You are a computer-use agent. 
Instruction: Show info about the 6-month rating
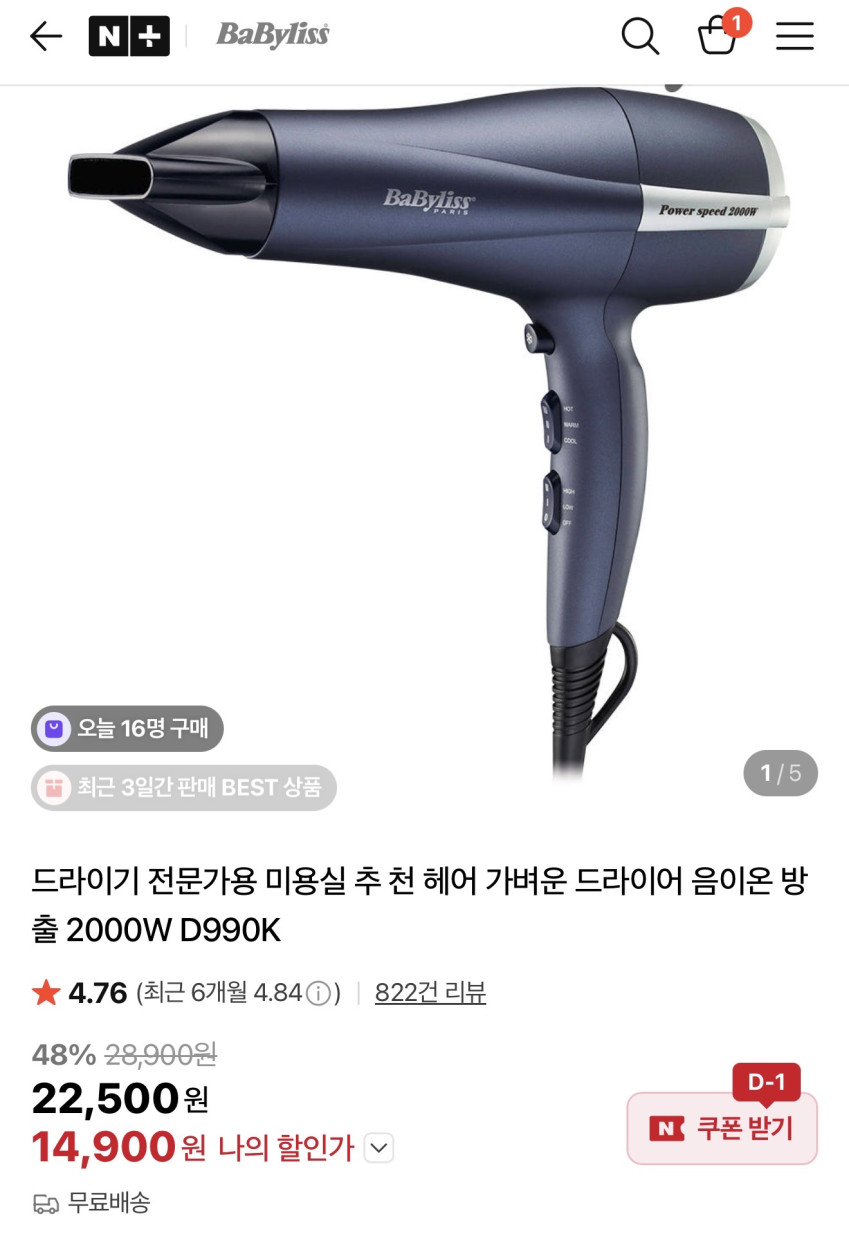[x=318, y=993]
